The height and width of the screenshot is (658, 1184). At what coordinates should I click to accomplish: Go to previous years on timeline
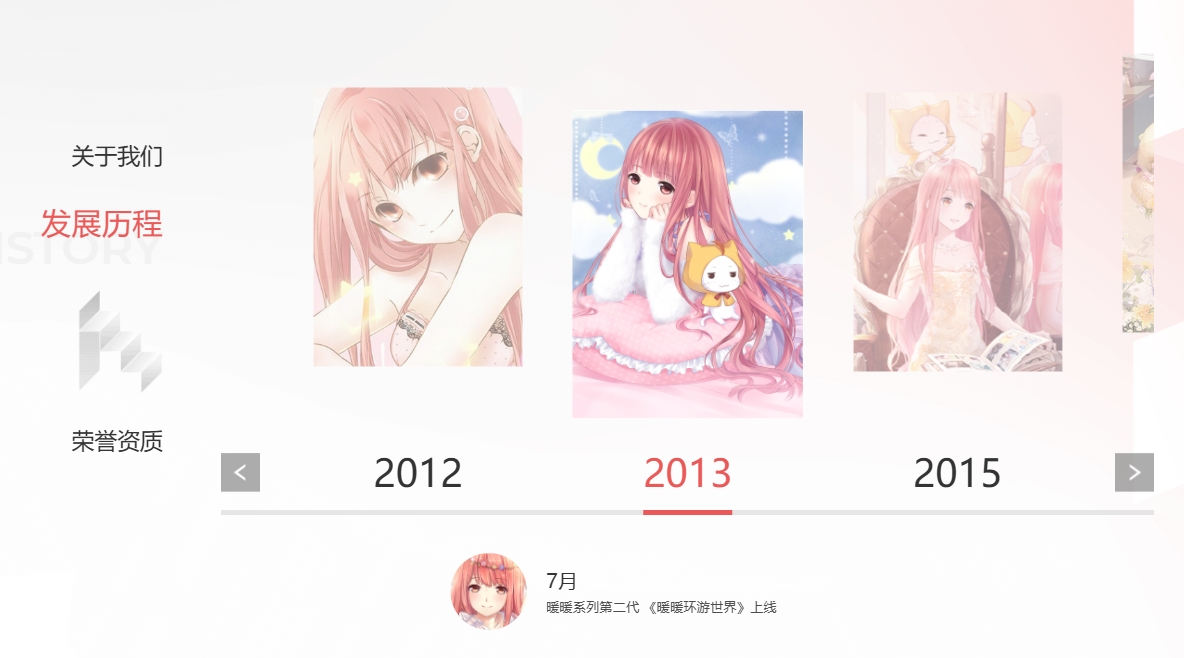[240, 472]
